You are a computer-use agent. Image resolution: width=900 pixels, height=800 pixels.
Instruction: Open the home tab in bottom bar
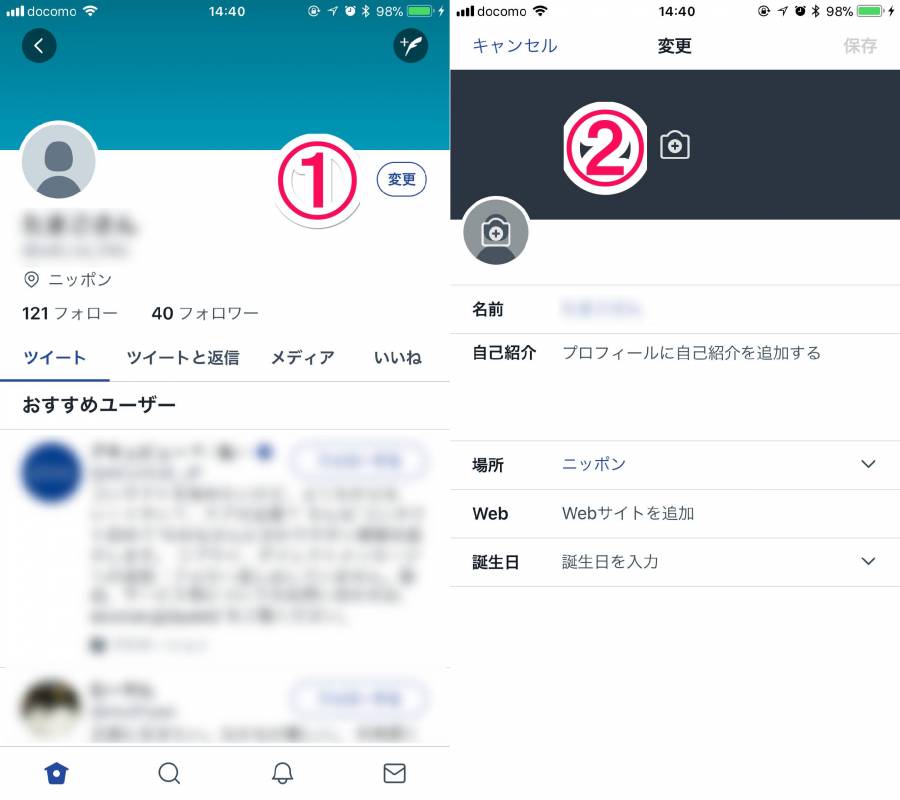[57, 773]
